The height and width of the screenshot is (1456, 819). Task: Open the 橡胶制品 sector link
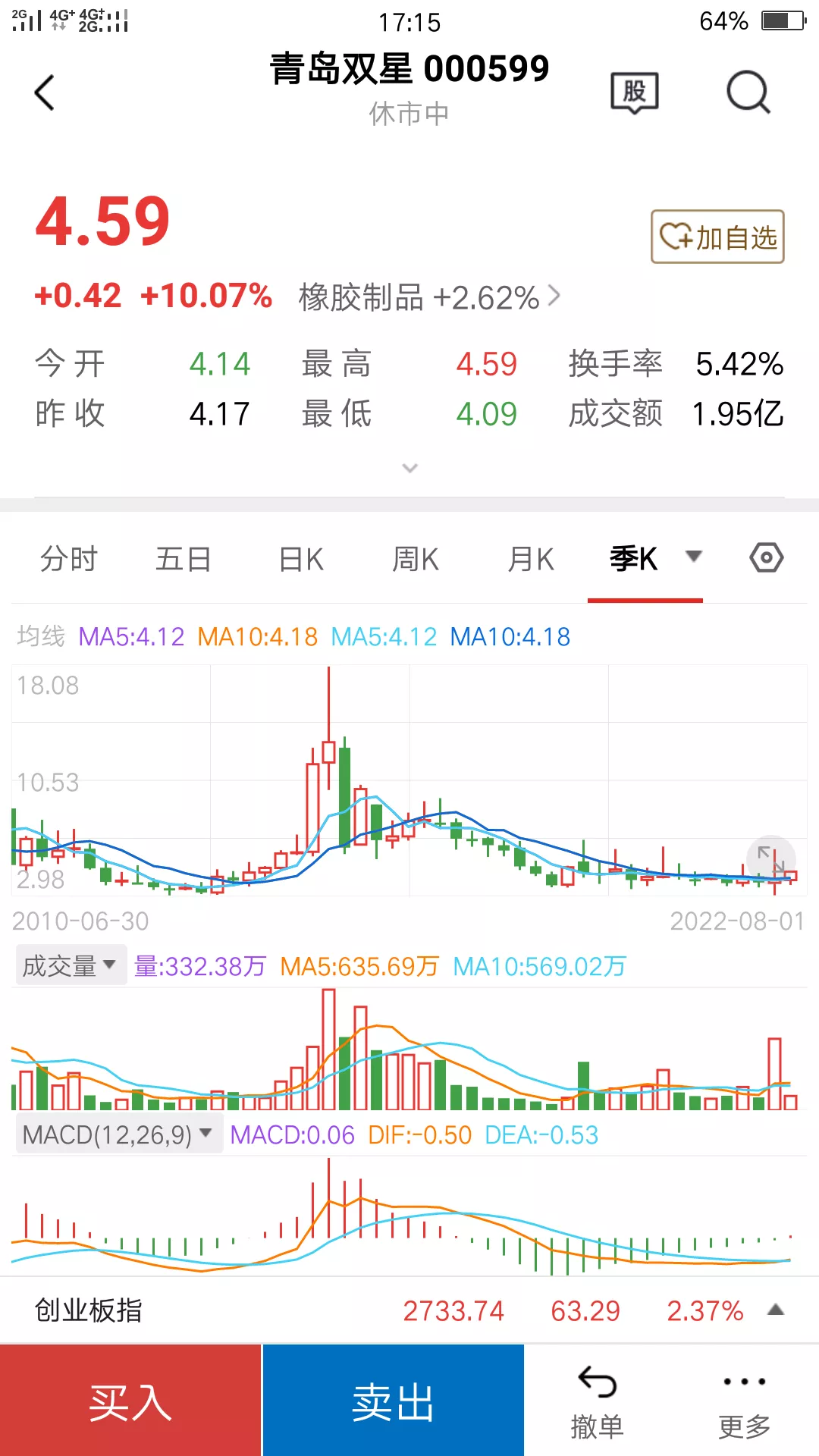(429, 297)
